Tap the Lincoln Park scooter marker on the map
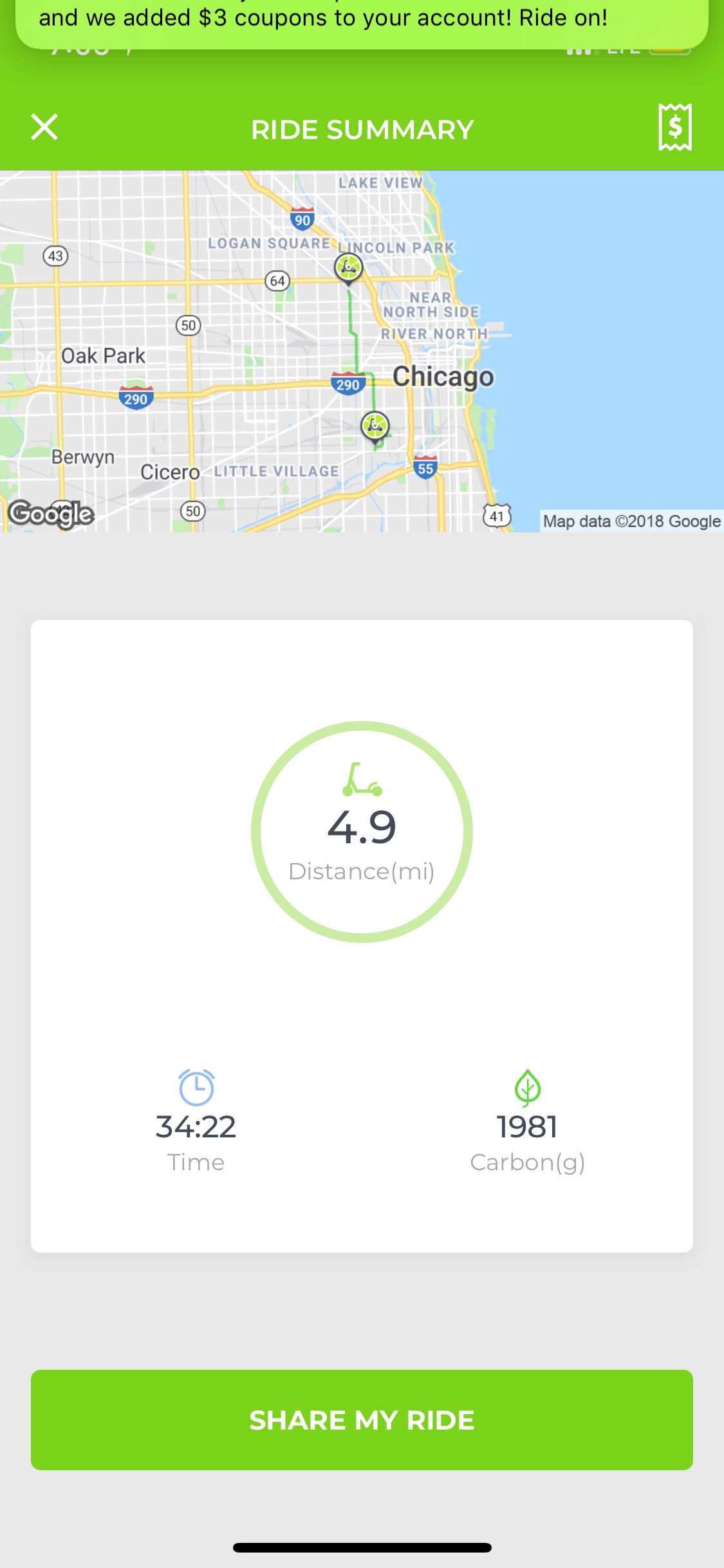The height and width of the screenshot is (1568, 724). [348, 266]
